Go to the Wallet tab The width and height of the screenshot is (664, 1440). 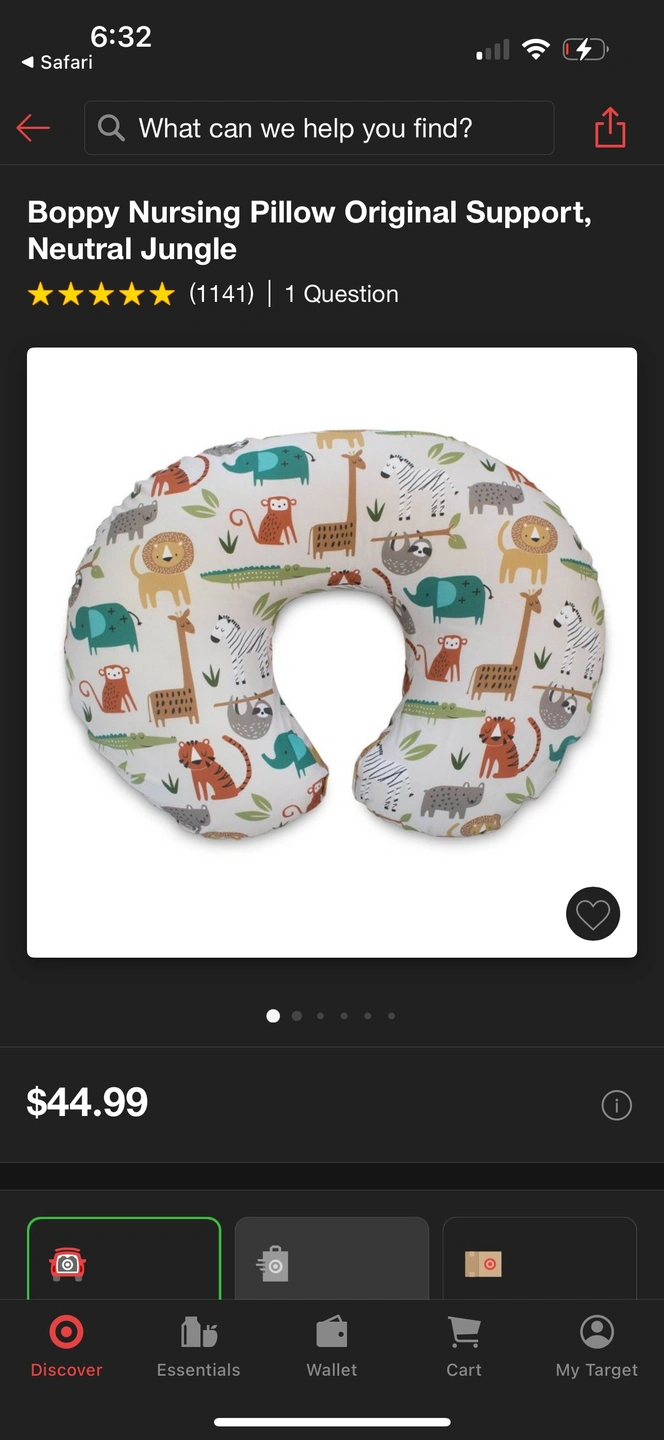[x=331, y=1347]
